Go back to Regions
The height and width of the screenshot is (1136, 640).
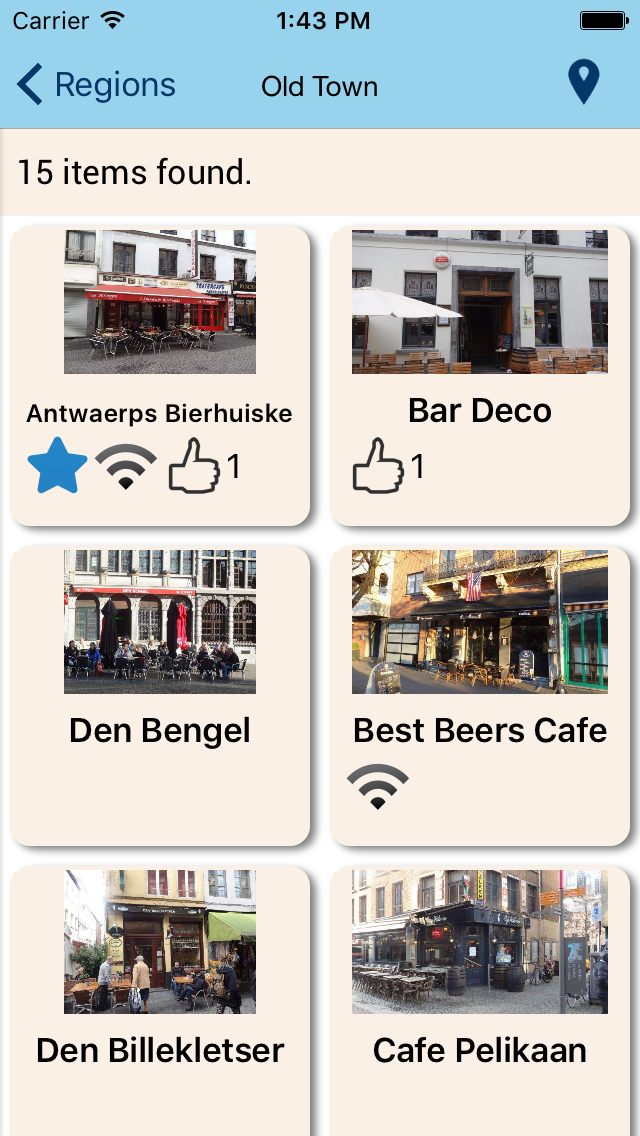point(97,86)
